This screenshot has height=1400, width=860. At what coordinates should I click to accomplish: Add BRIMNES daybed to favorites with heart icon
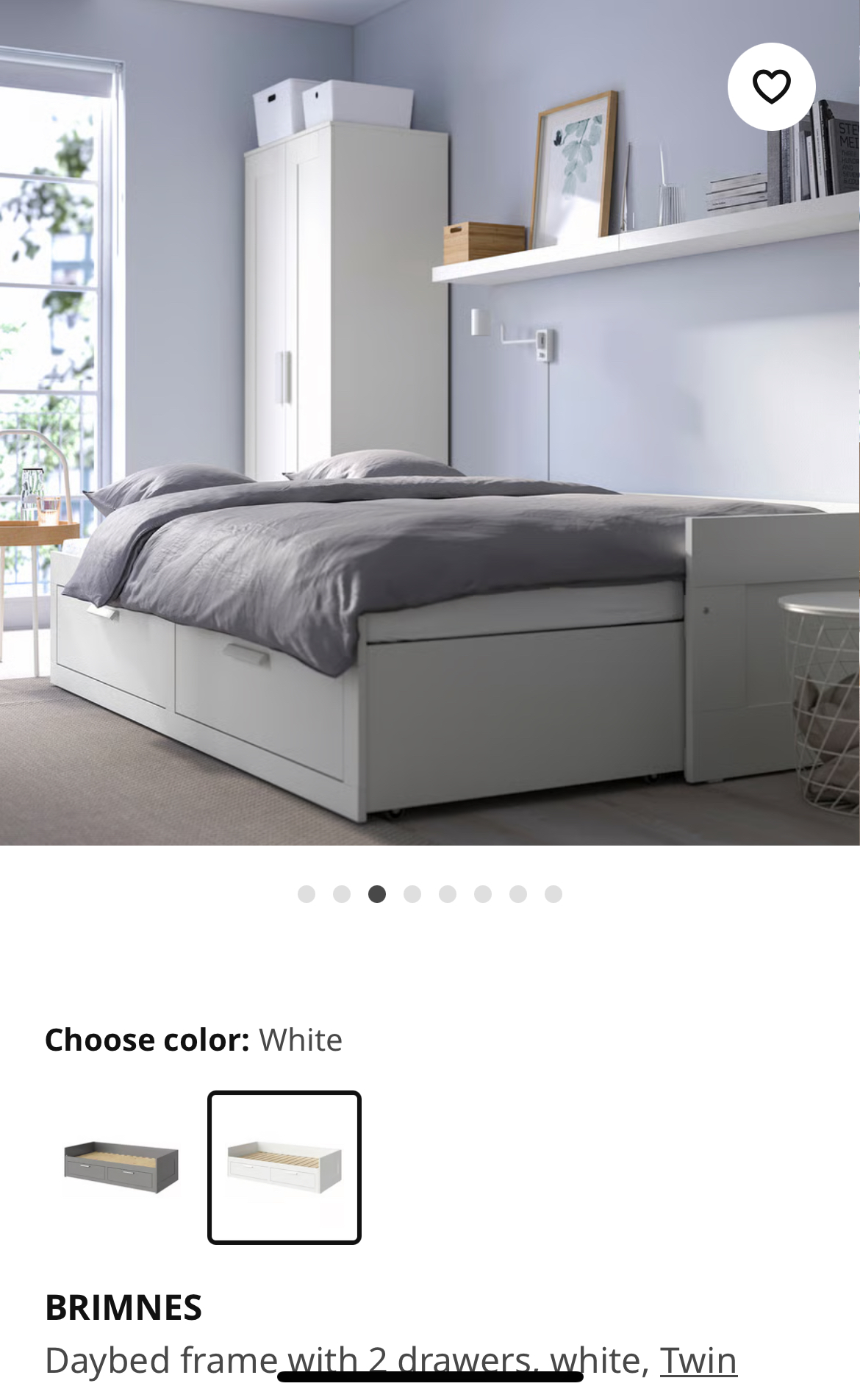pyautogui.click(x=771, y=87)
